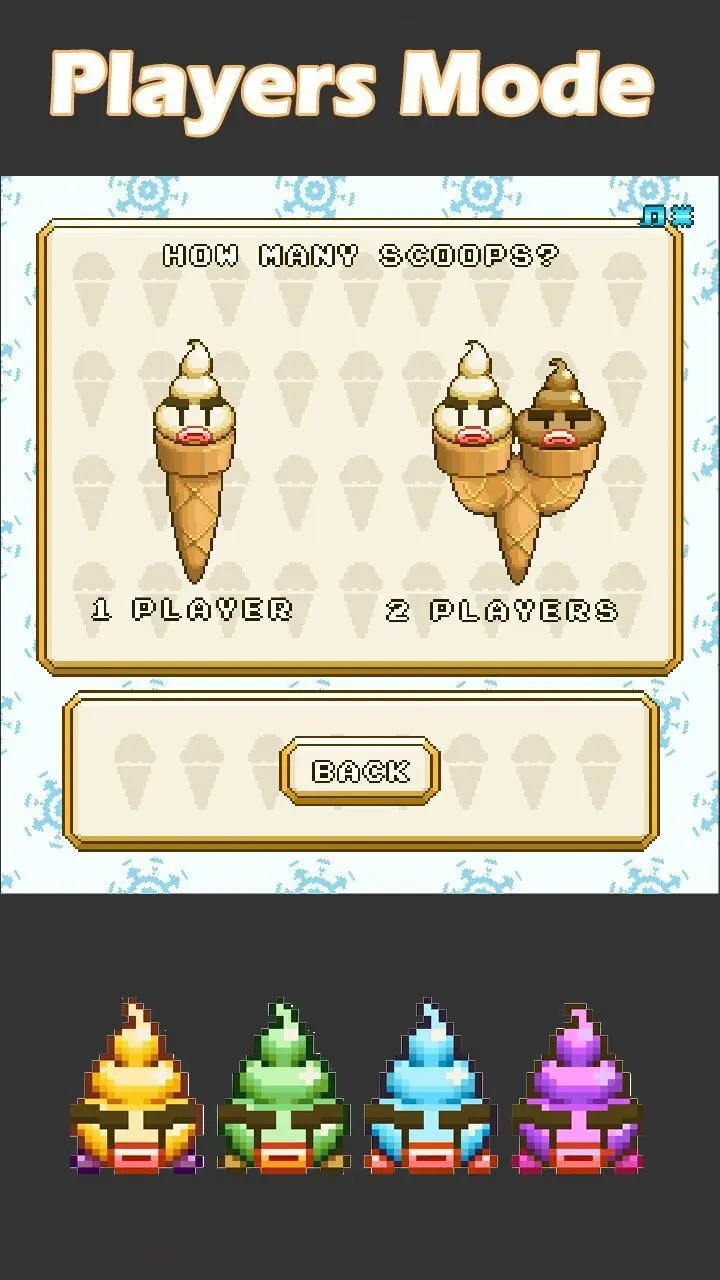Viewport: 720px width, 1280px height.
Task: Tap the "Players Mode" title banner
Action: coord(360,85)
